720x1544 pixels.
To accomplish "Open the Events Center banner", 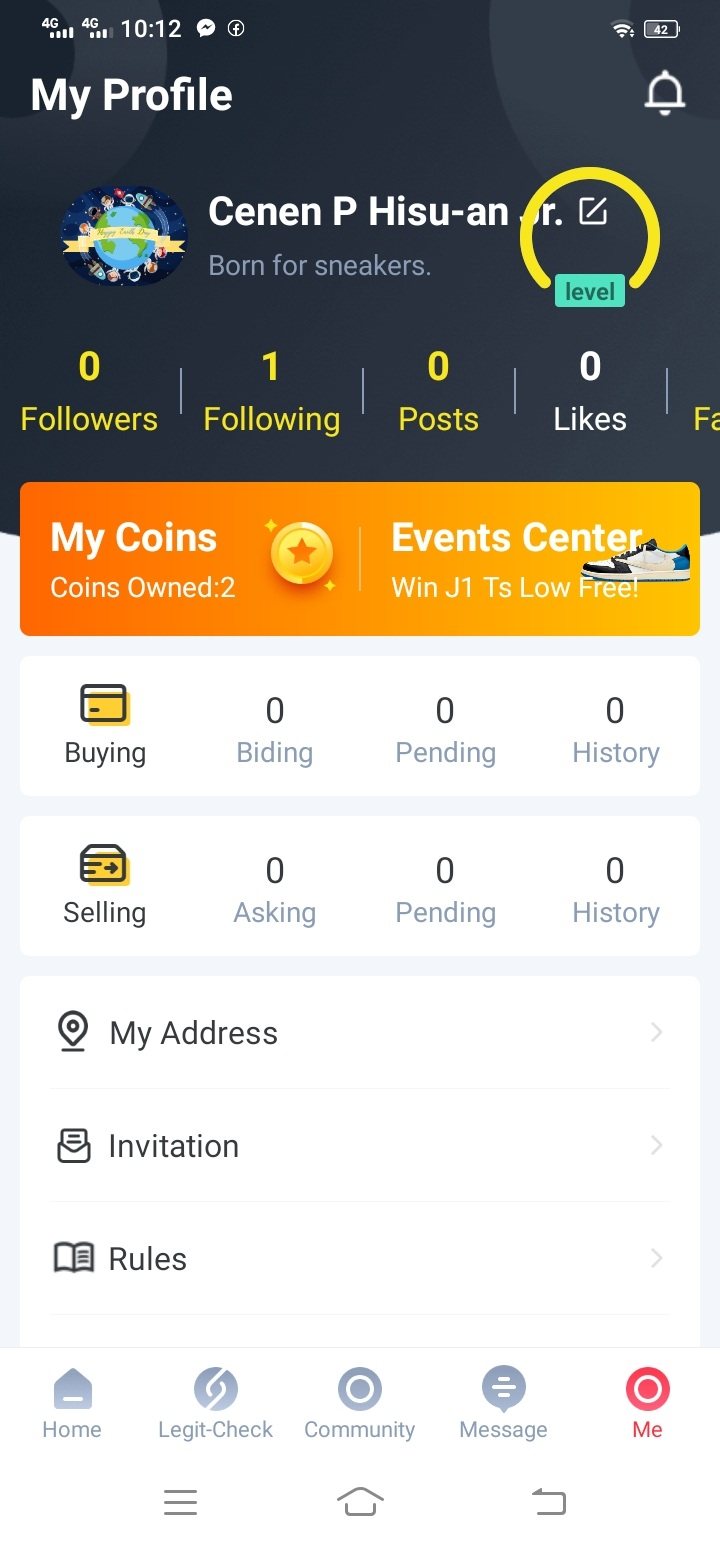I will [x=530, y=558].
